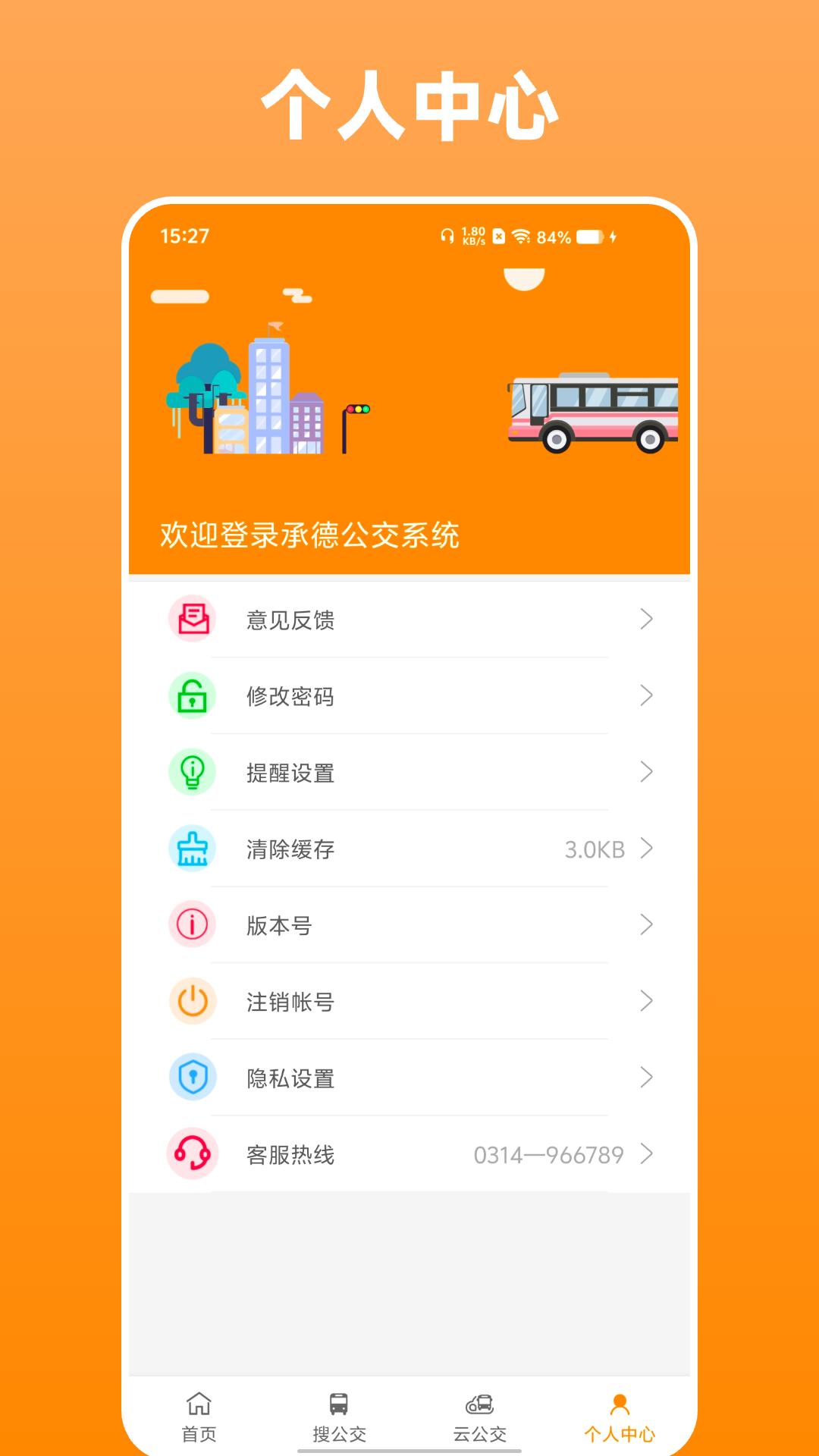Open the 意见反馈 feedback icon
The image size is (819, 1456).
coord(192,620)
